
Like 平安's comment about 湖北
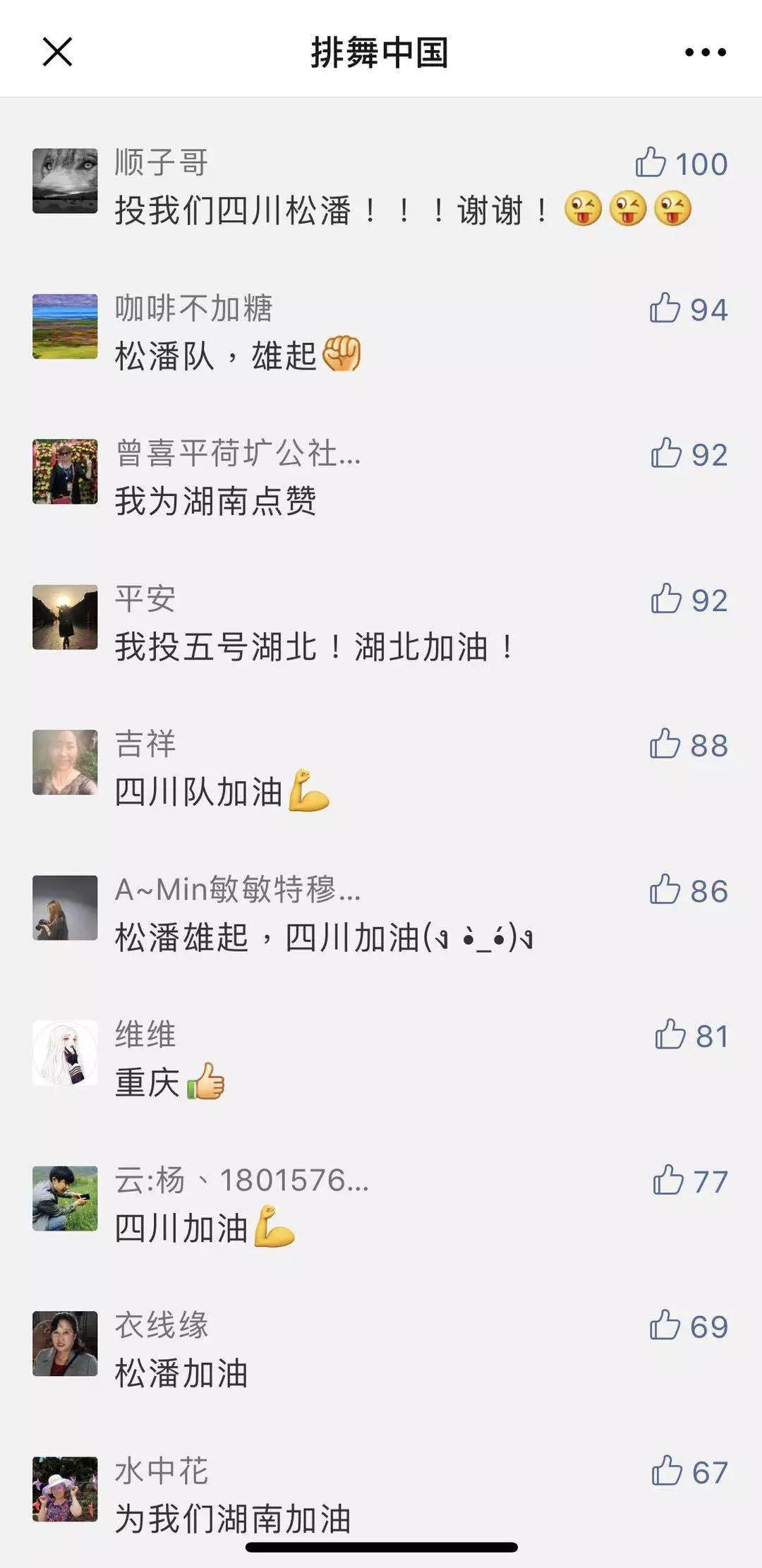tap(666, 599)
